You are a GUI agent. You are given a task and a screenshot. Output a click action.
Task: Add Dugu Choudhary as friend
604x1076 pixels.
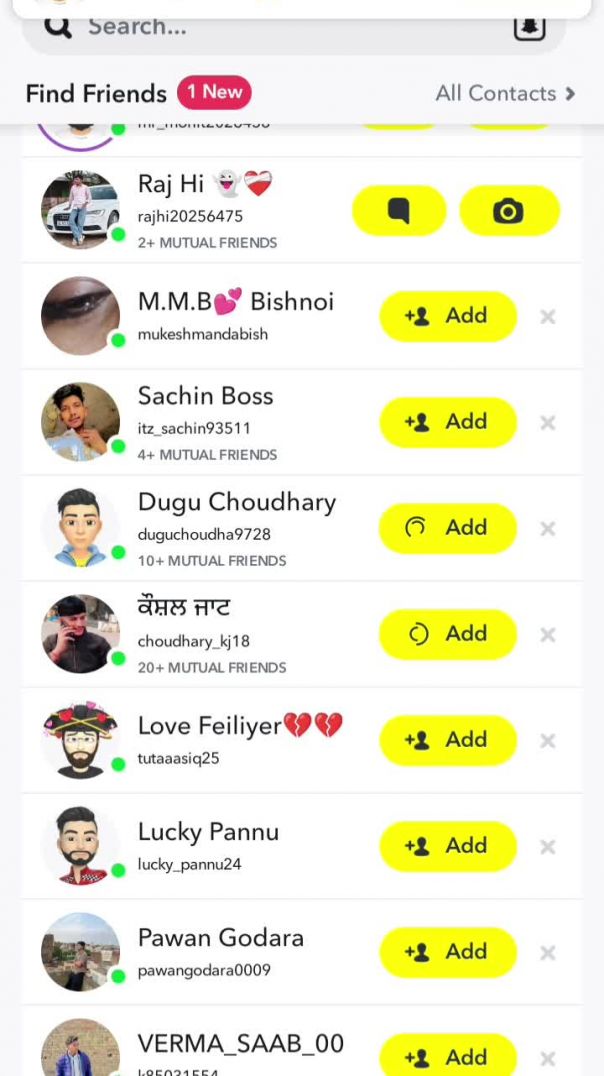tap(447, 528)
